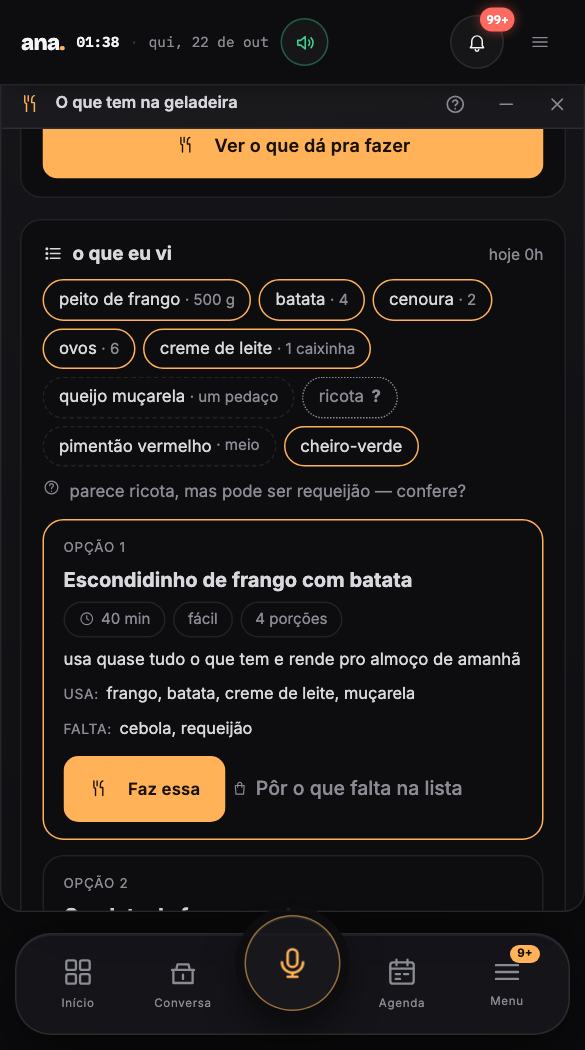Select the batata chip
Screen dimensions: 585x1050
click(312, 299)
